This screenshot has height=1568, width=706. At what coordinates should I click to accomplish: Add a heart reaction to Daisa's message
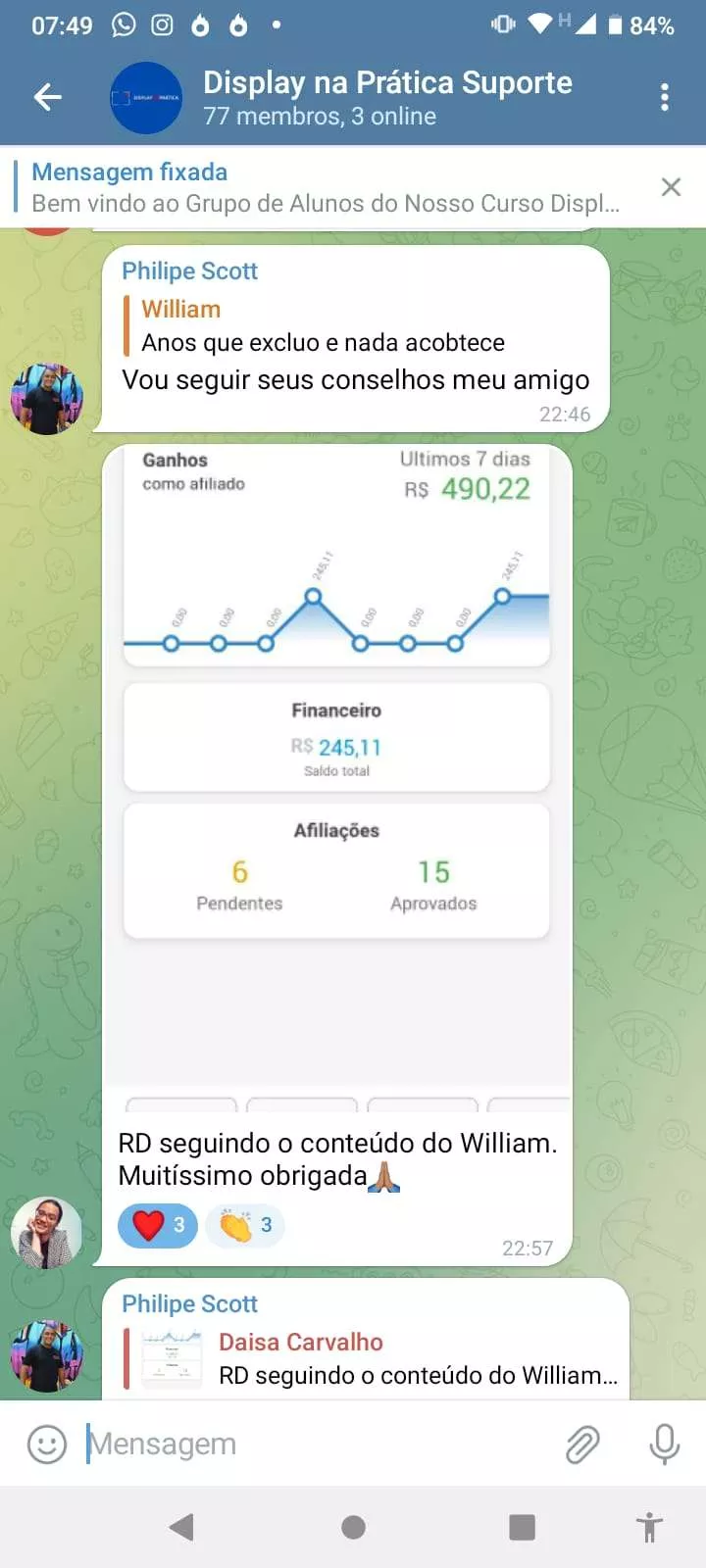(158, 1225)
